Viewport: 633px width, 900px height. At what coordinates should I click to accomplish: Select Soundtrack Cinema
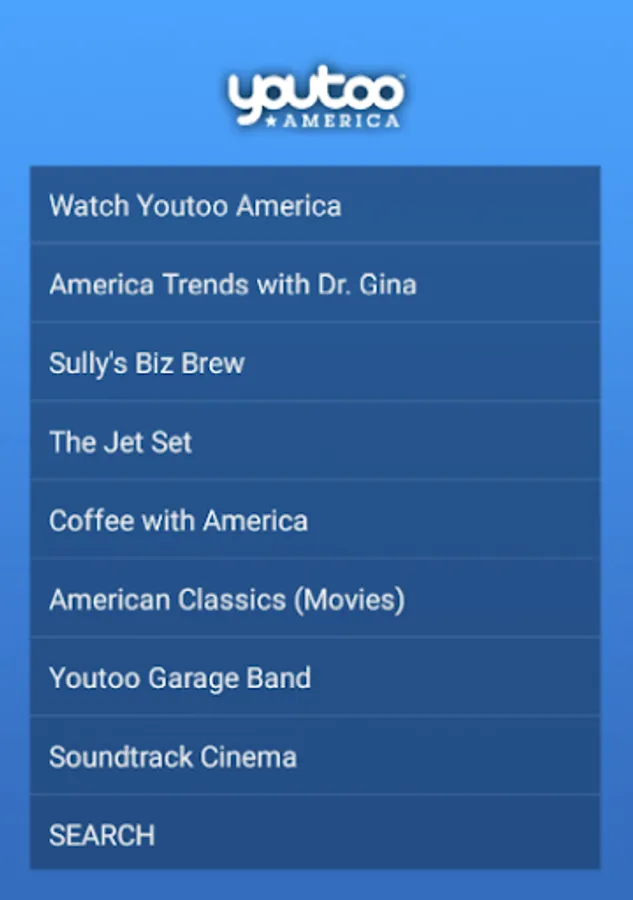314,756
